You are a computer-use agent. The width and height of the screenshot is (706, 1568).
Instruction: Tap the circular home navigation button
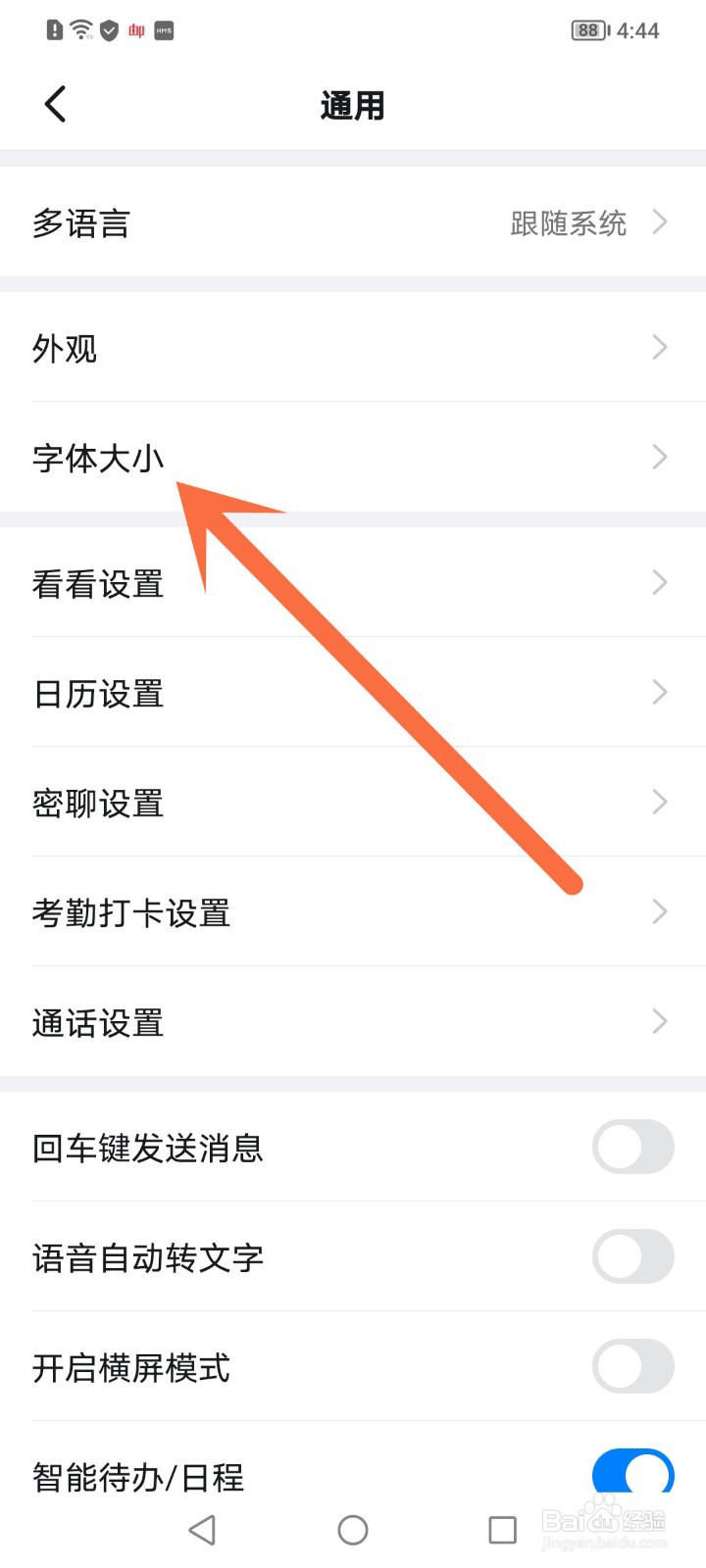(x=353, y=1529)
